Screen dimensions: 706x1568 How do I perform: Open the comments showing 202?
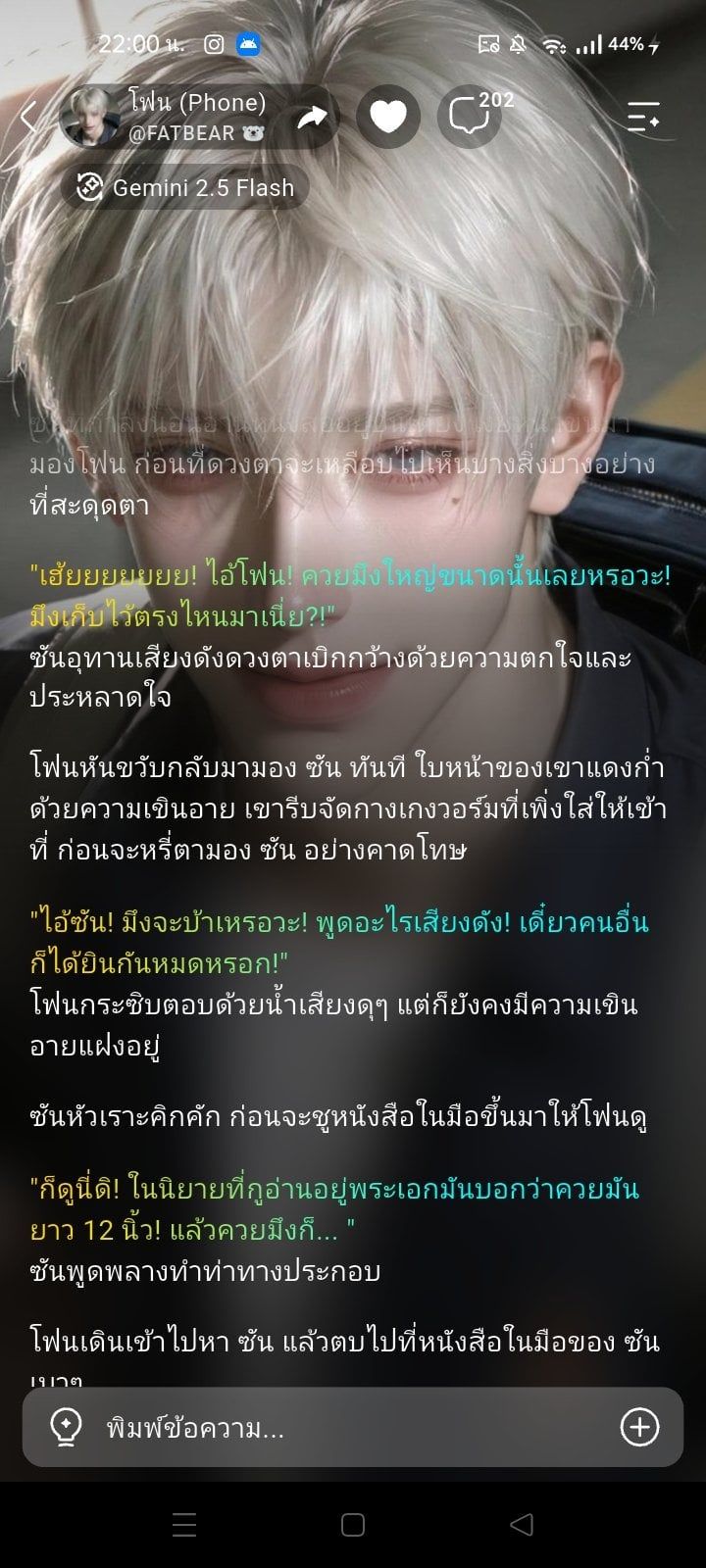473,116
